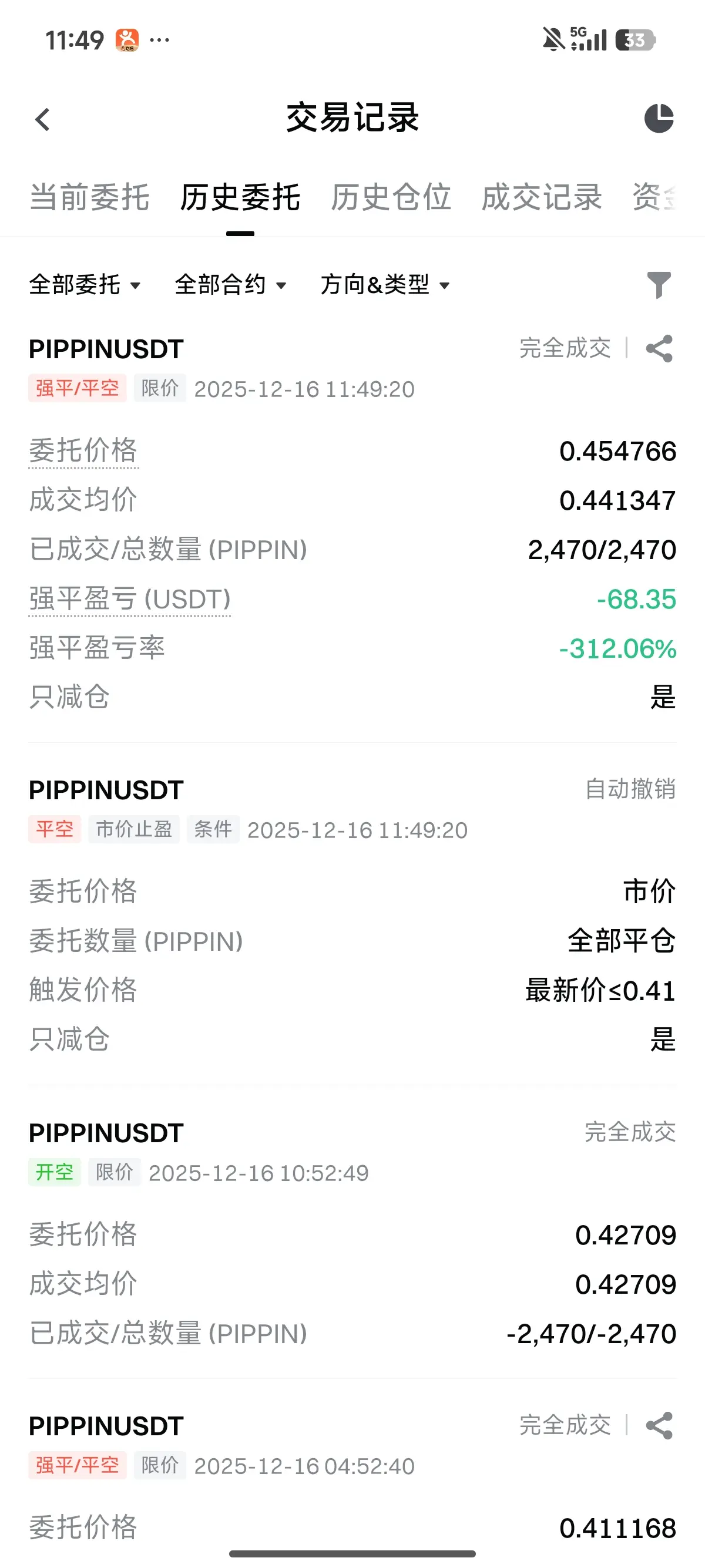The image size is (705, 1568).
Task: View 强平盈亏 (USDT) explanation
Action: [x=130, y=599]
